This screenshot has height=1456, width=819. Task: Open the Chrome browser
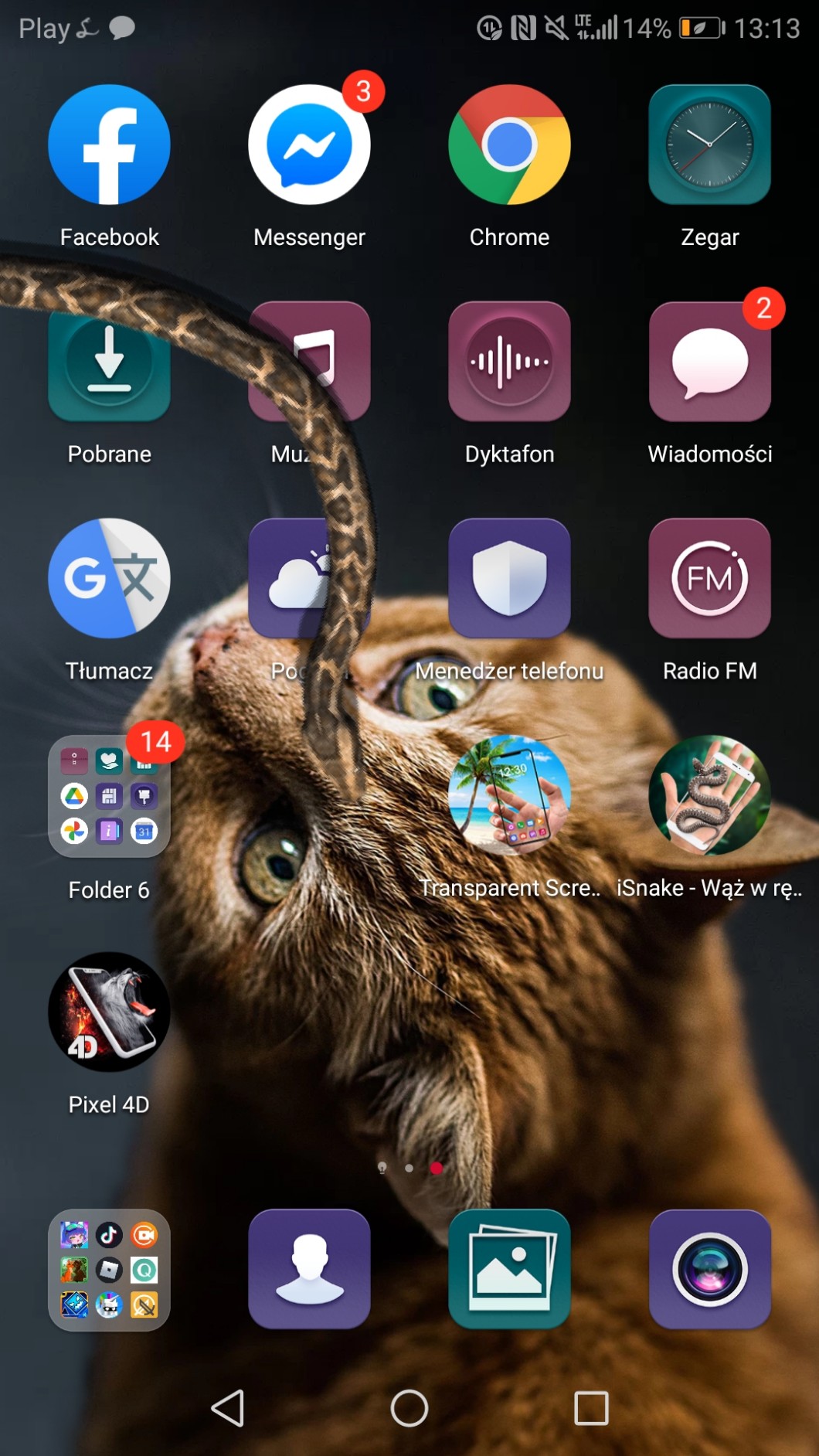(x=509, y=145)
